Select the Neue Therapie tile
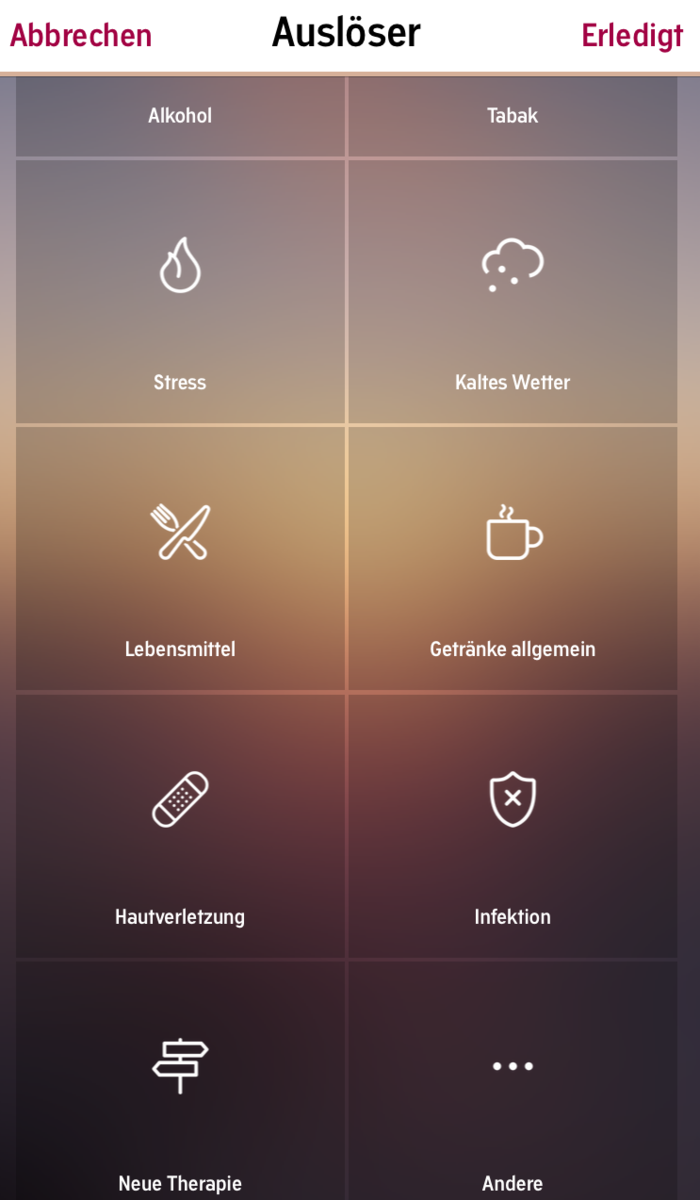The width and height of the screenshot is (700, 1200). [180, 1081]
